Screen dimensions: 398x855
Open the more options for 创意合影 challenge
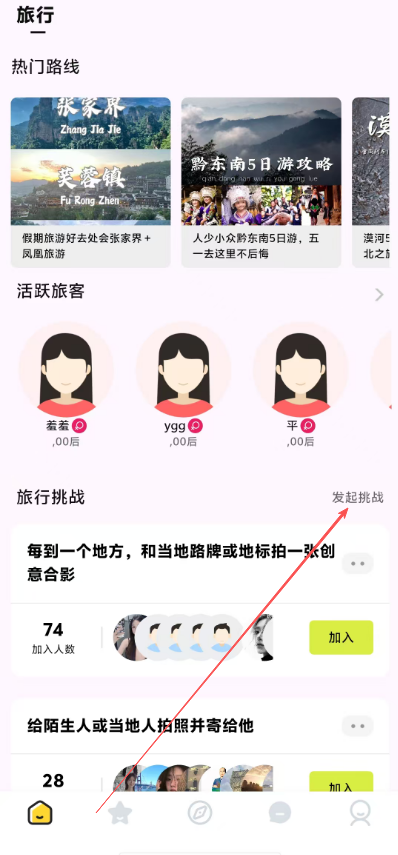(358, 563)
